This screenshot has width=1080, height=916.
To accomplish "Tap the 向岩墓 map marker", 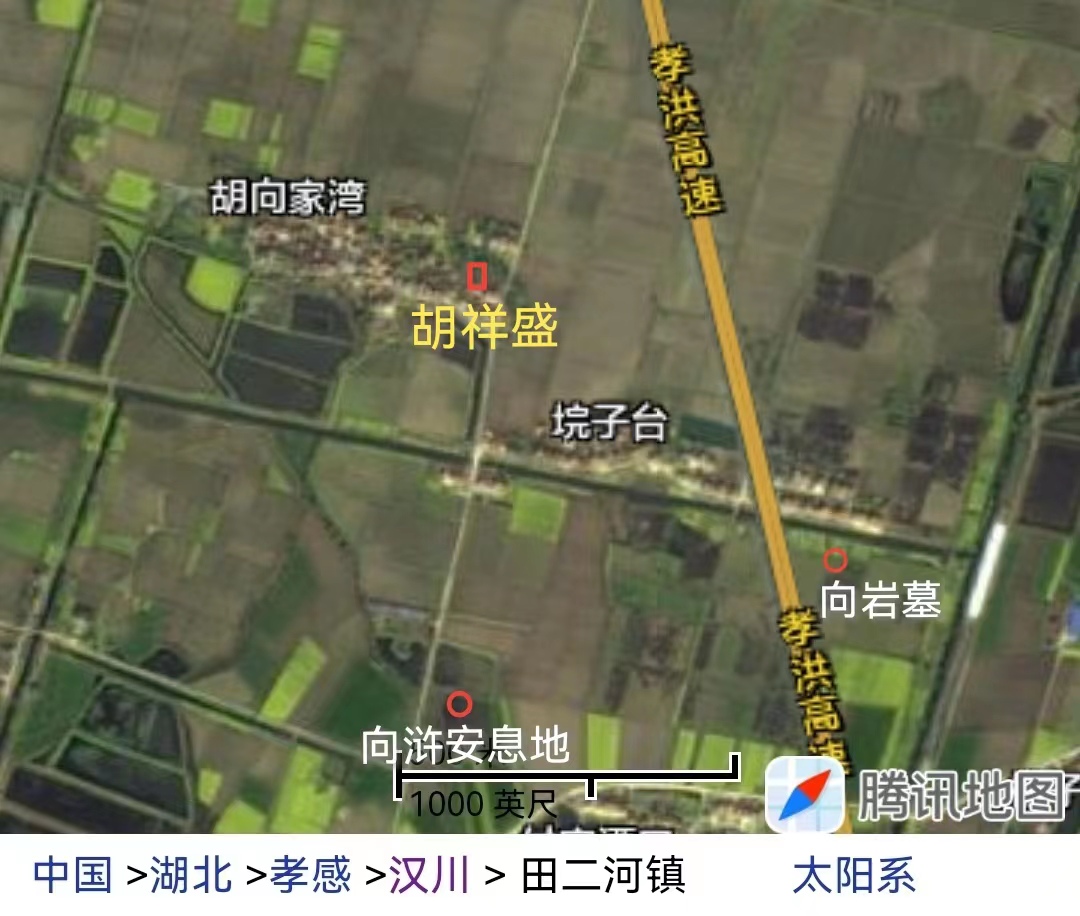I will (x=834, y=561).
